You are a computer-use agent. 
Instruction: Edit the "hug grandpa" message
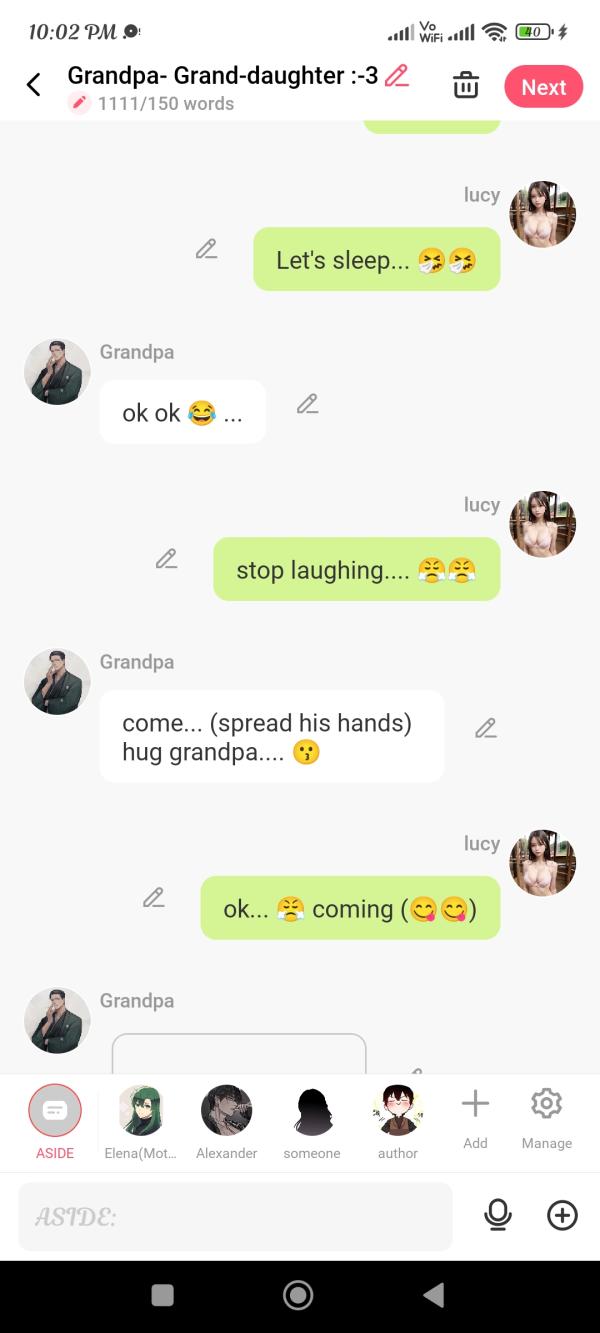(486, 728)
